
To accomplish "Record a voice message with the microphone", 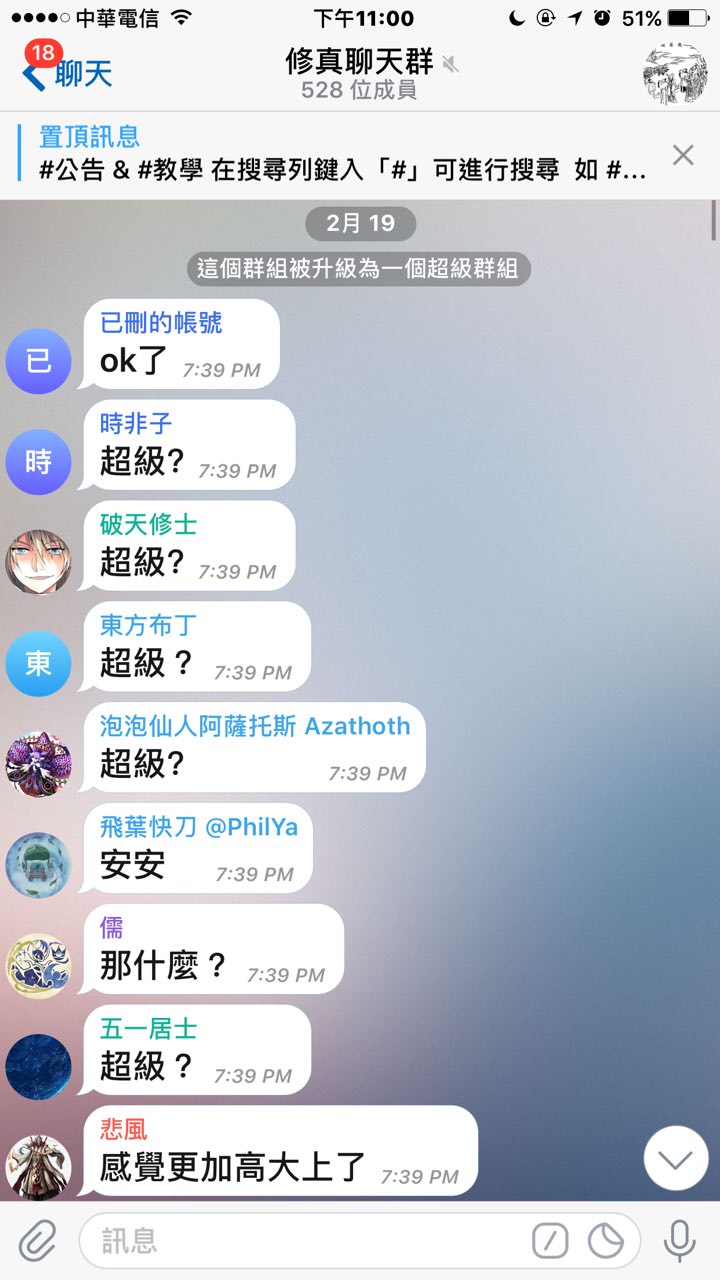I will (x=680, y=1241).
